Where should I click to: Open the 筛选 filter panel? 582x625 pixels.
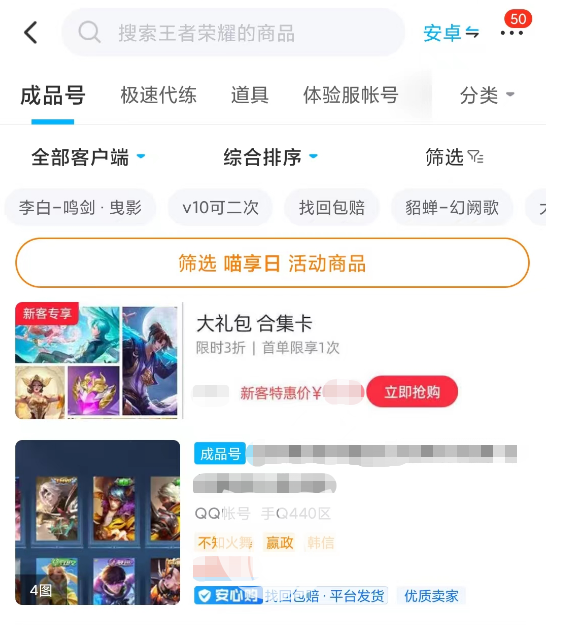[x=454, y=157]
